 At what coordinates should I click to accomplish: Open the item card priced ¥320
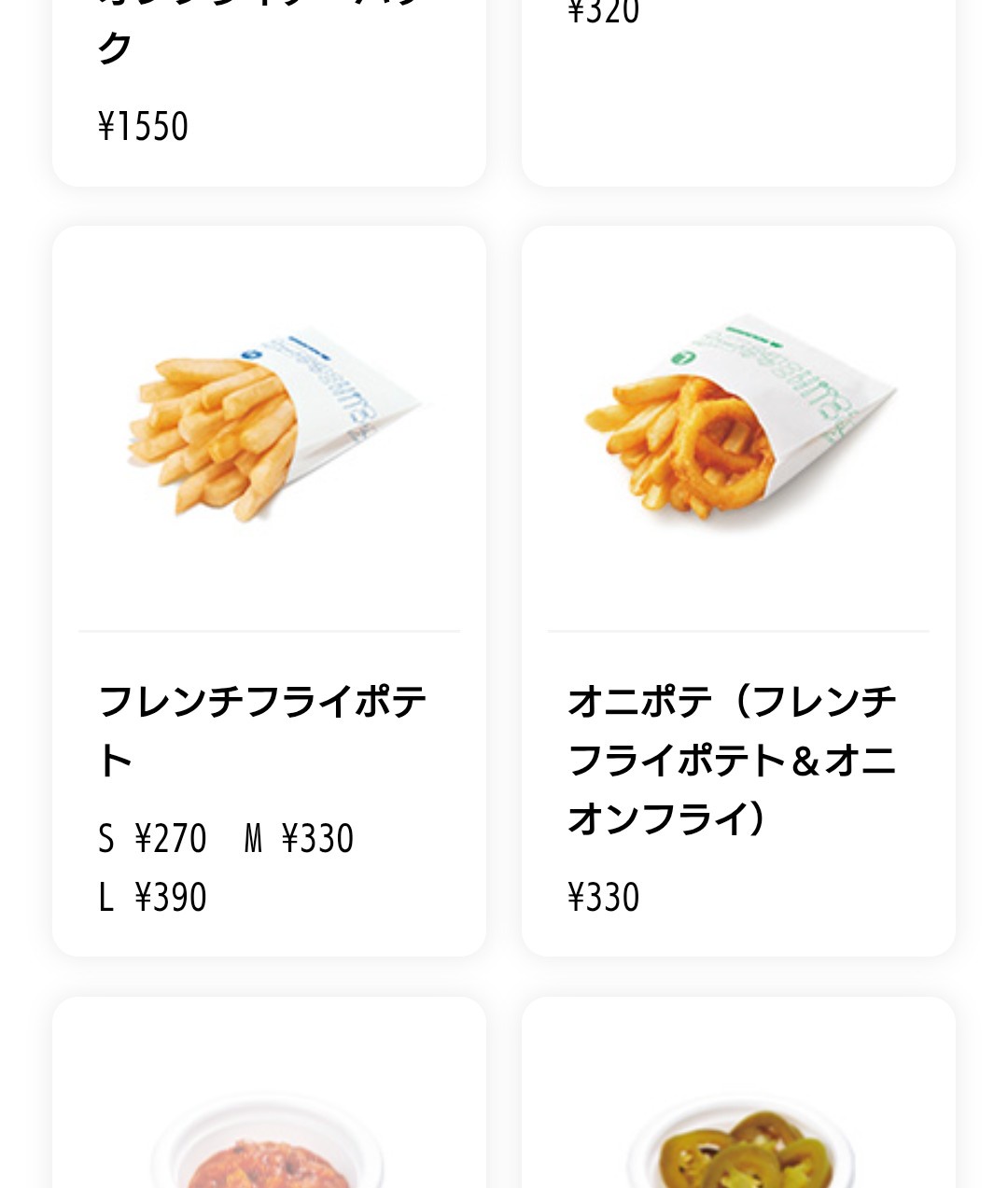[737, 84]
